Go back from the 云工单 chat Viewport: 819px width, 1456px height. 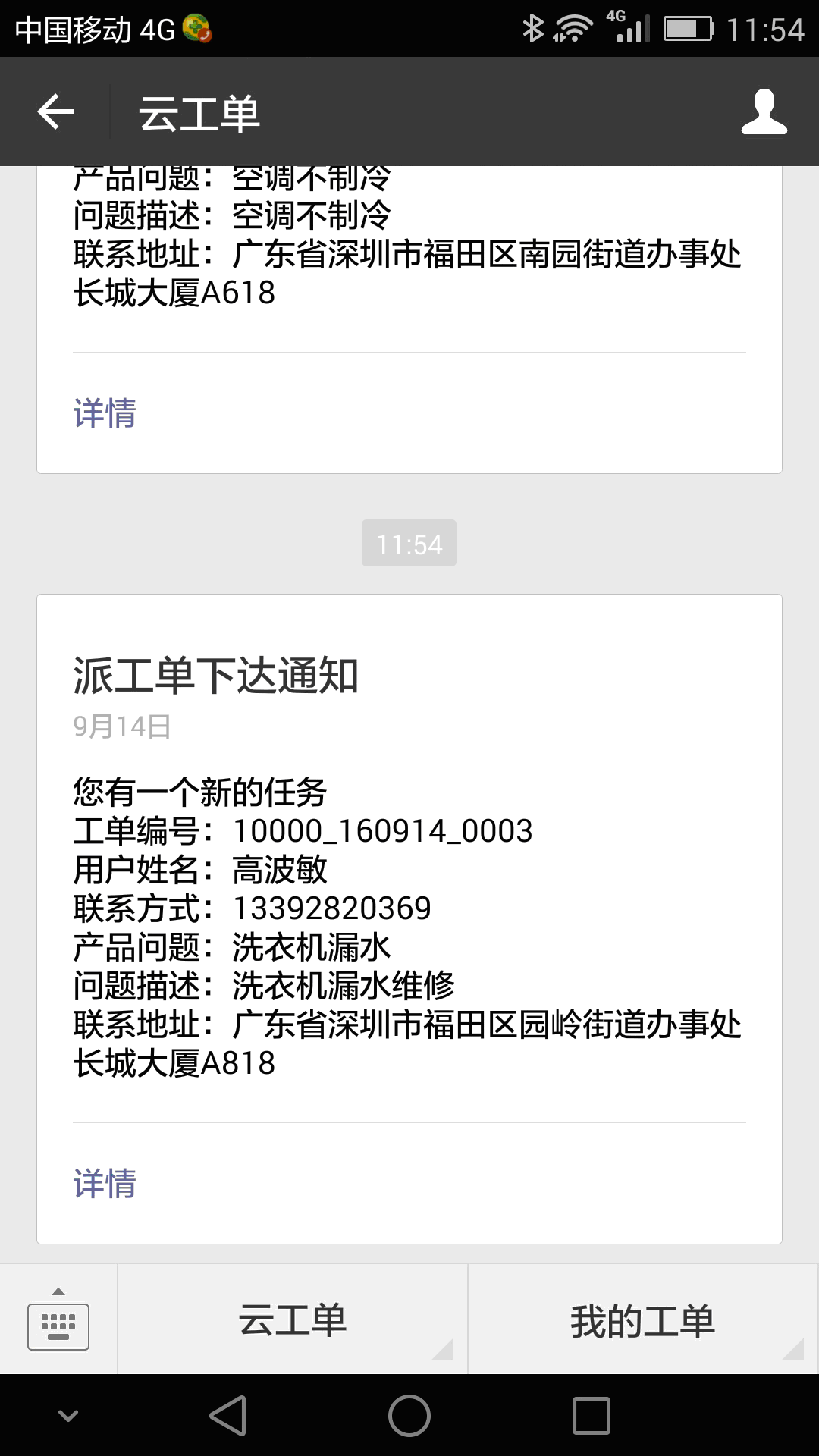(x=55, y=112)
